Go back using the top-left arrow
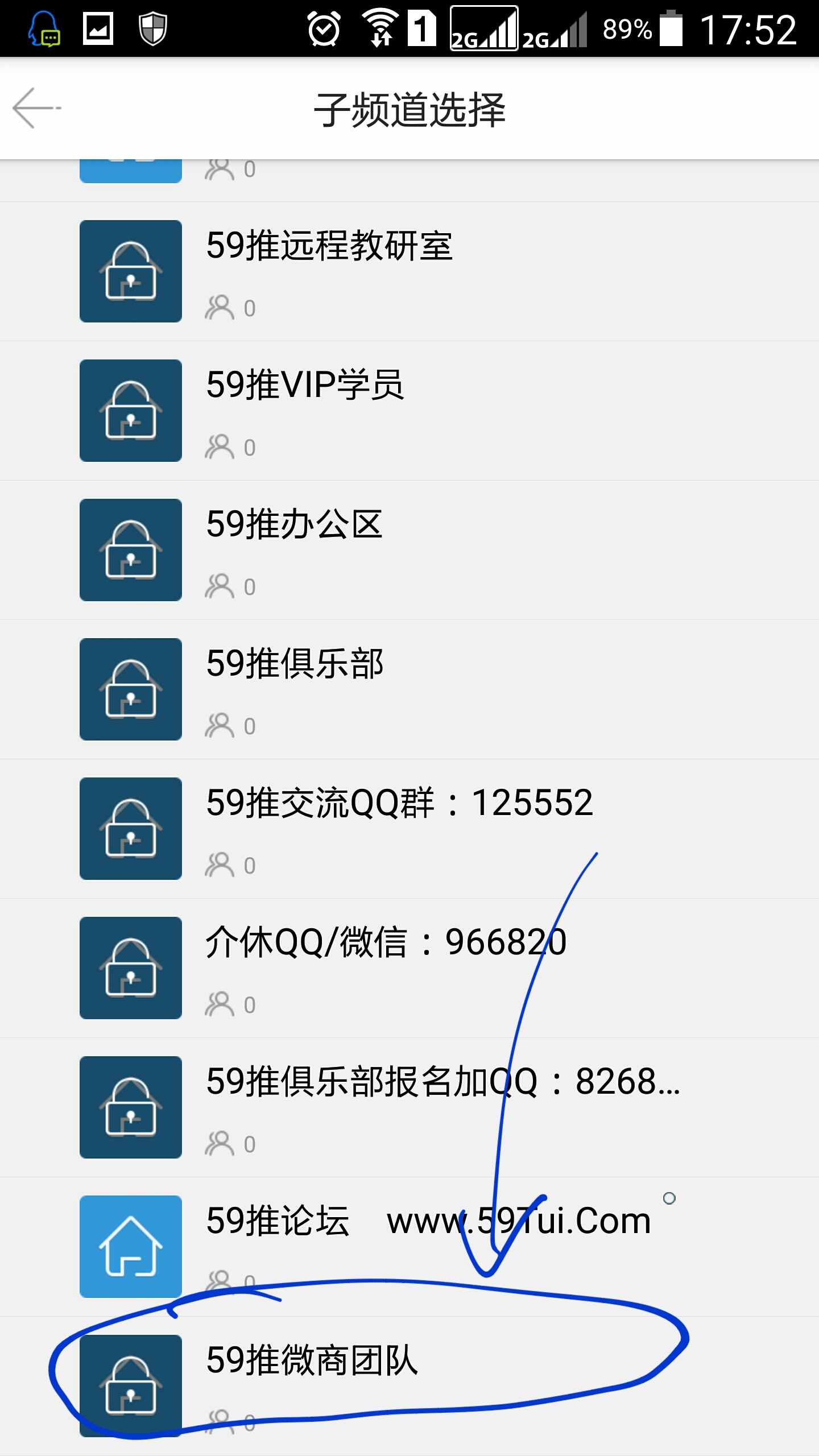 [x=37, y=108]
